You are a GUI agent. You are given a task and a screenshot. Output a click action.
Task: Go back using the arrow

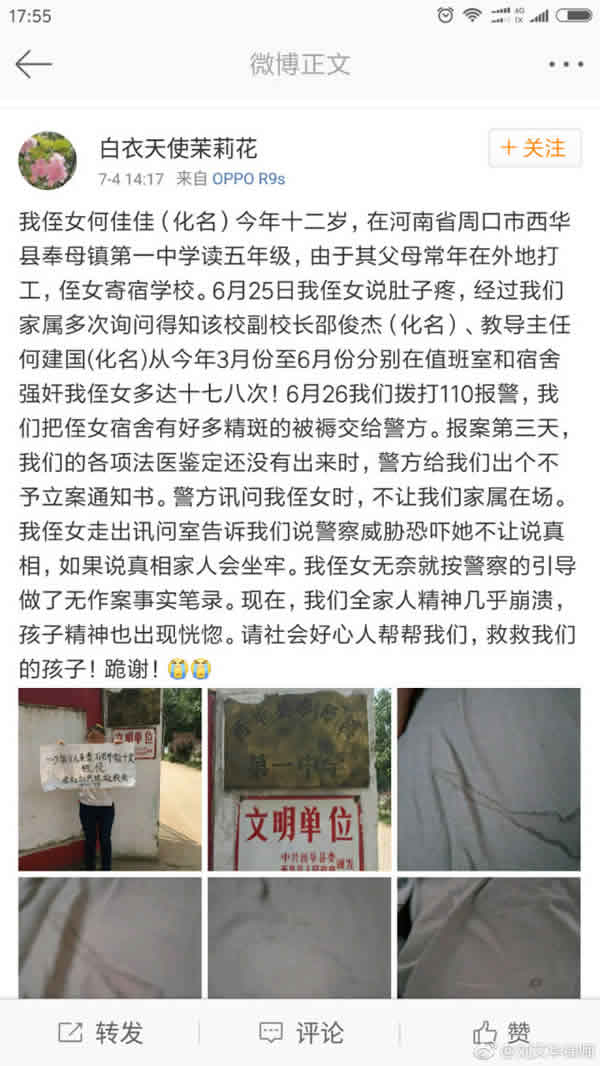pos(33,64)
